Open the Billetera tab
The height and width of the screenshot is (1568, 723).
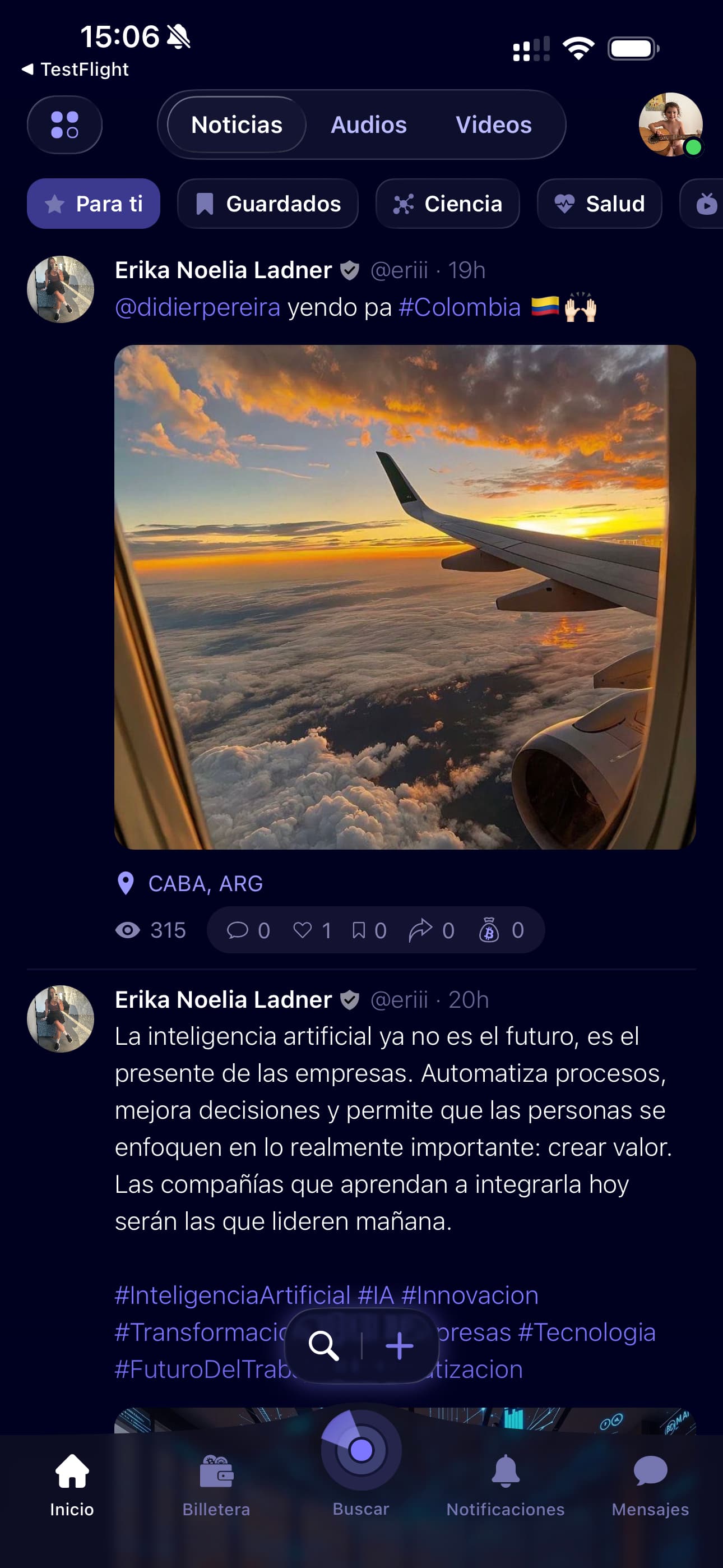pos(216,1483)
